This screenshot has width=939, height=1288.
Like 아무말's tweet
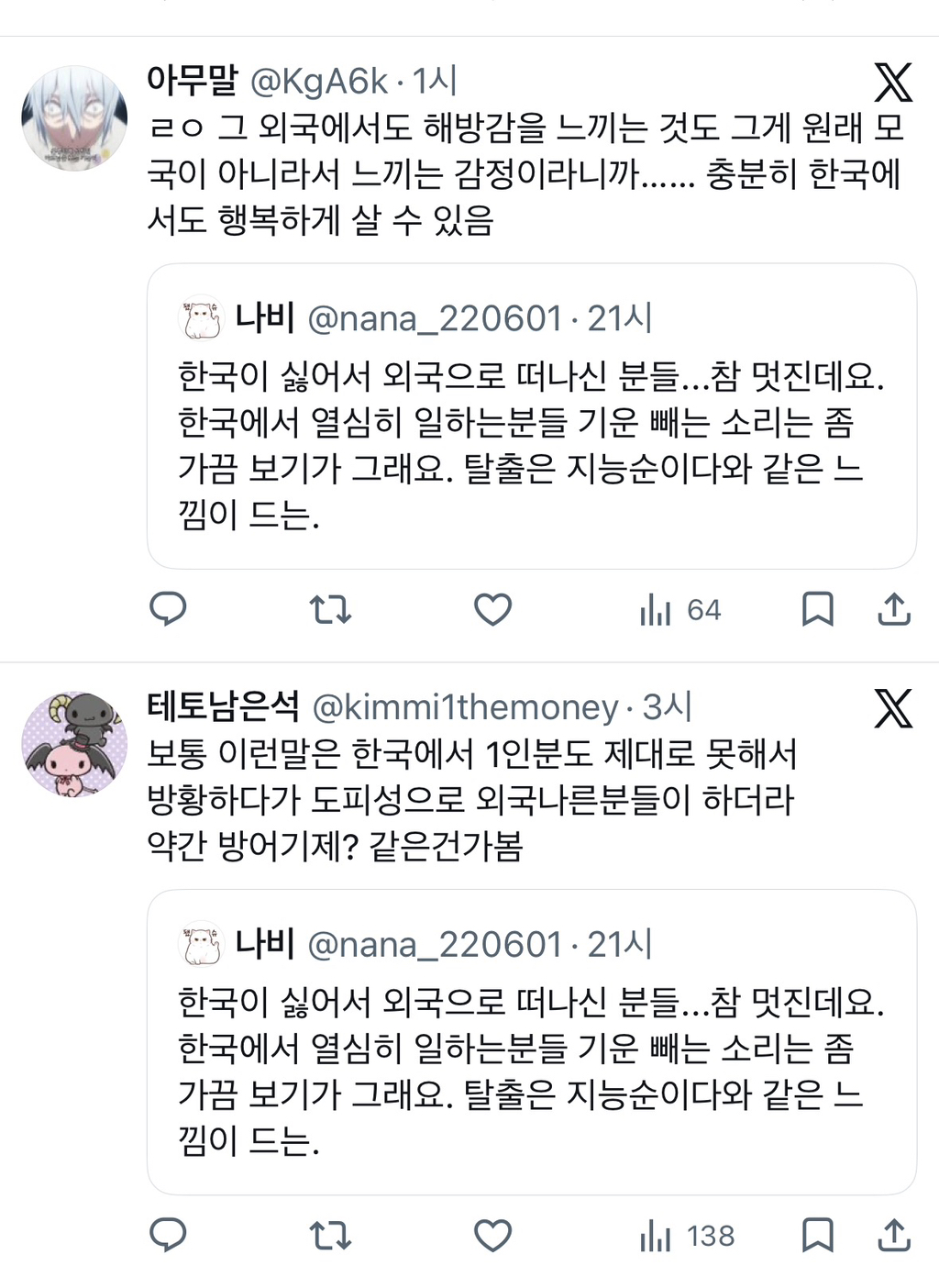tap(492, 607)
